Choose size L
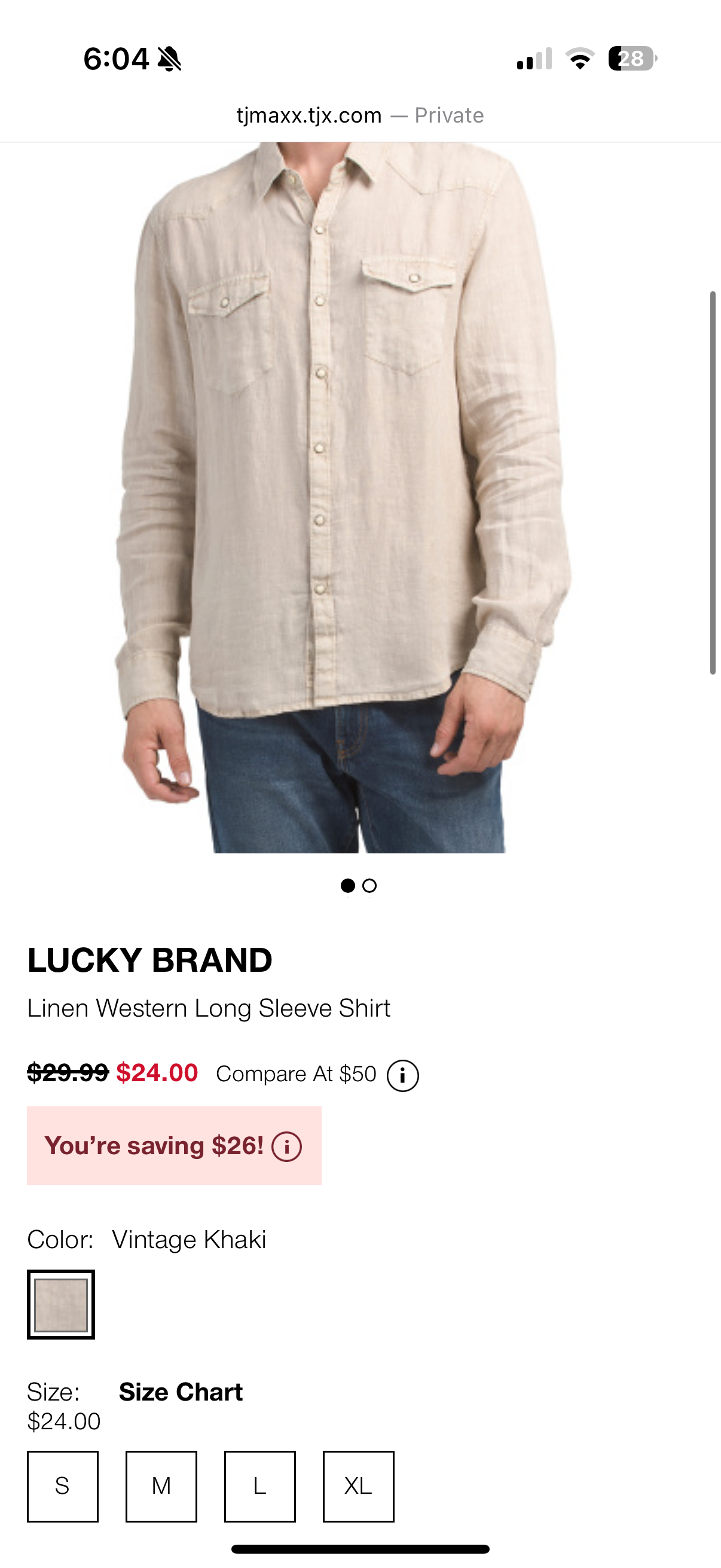Image resolution: width=721 pixels, height=1568 pixels. point(260,1486)
